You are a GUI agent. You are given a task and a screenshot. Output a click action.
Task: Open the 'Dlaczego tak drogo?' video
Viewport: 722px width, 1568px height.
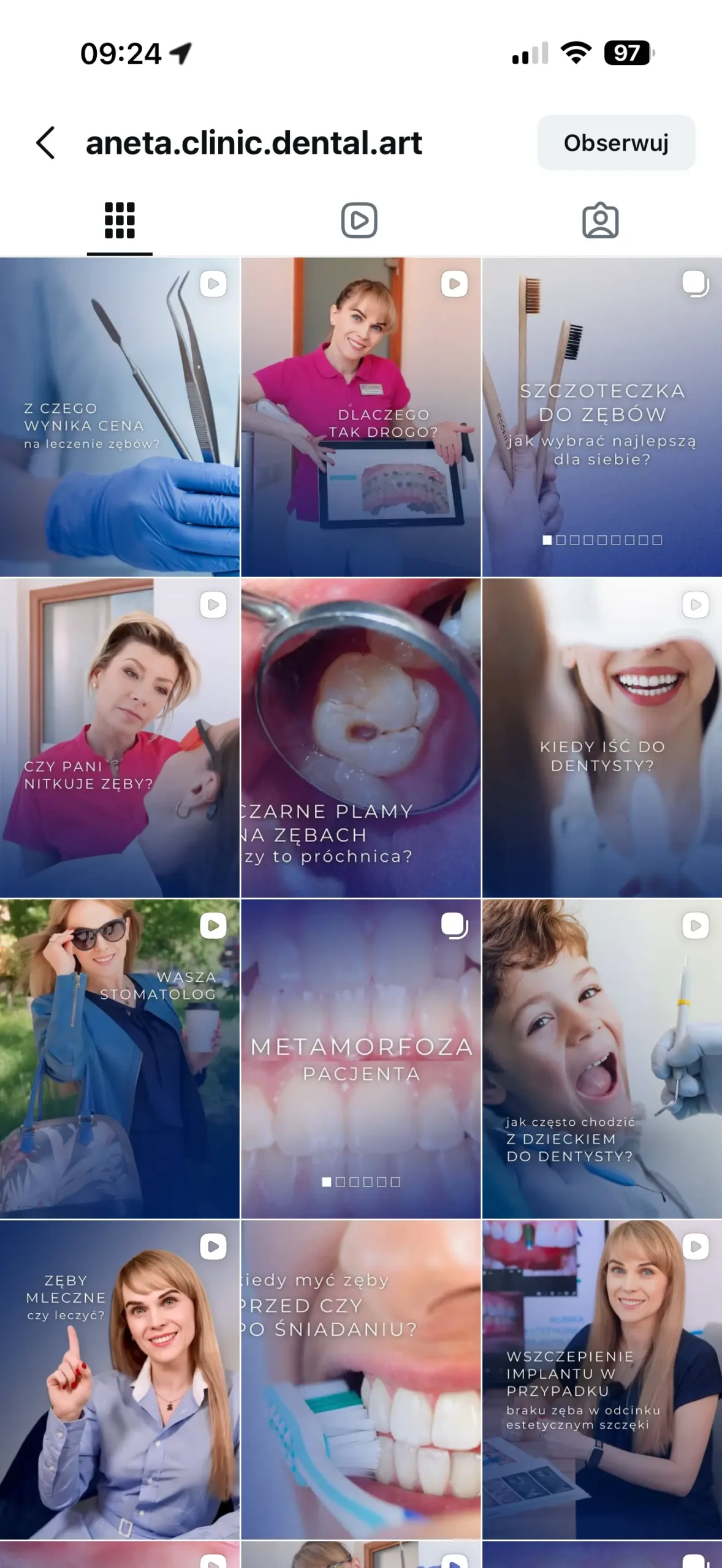pyautogui.click(x=361, y=417)
